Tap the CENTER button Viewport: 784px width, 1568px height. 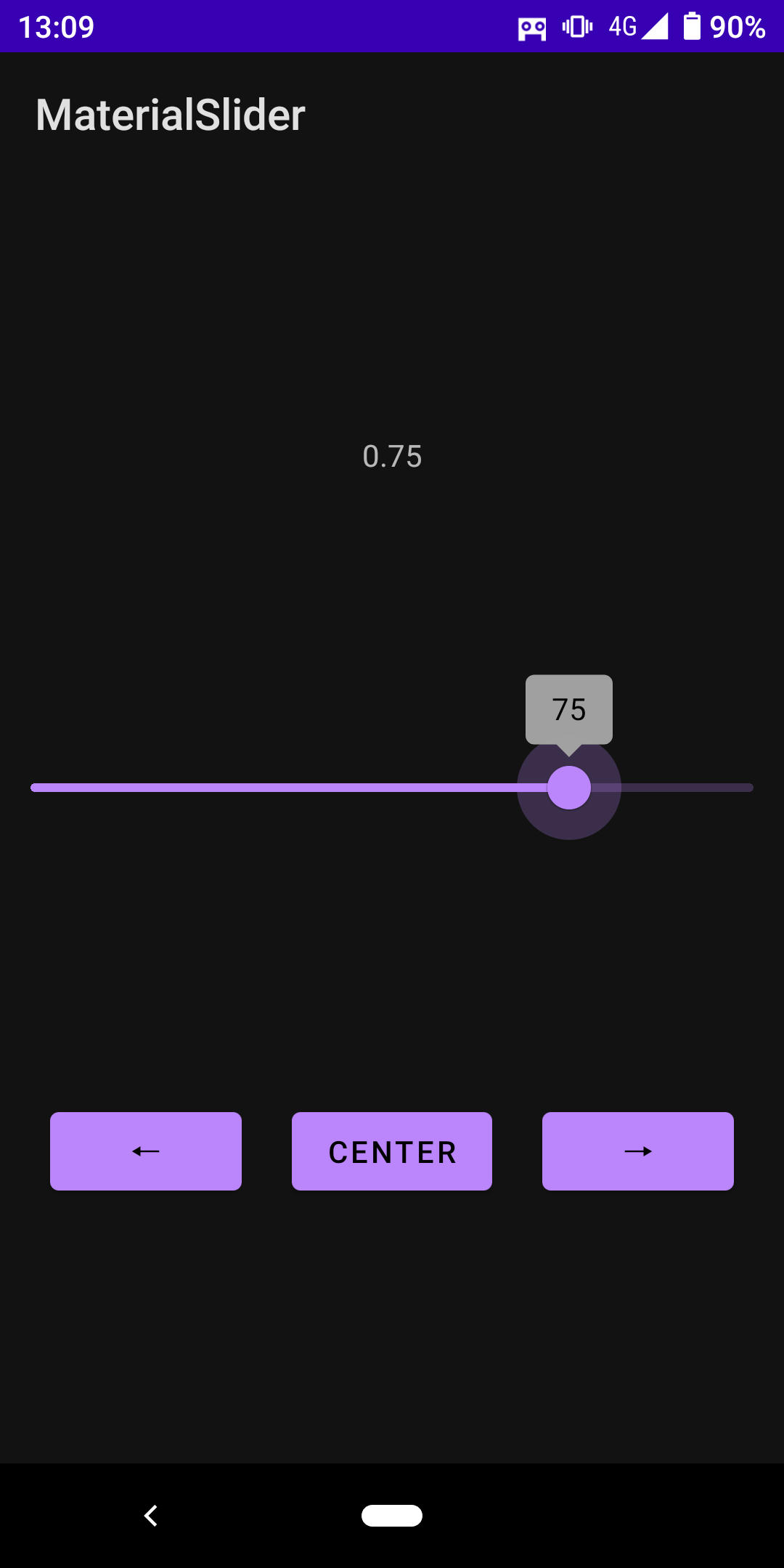tap(391, 1151)
